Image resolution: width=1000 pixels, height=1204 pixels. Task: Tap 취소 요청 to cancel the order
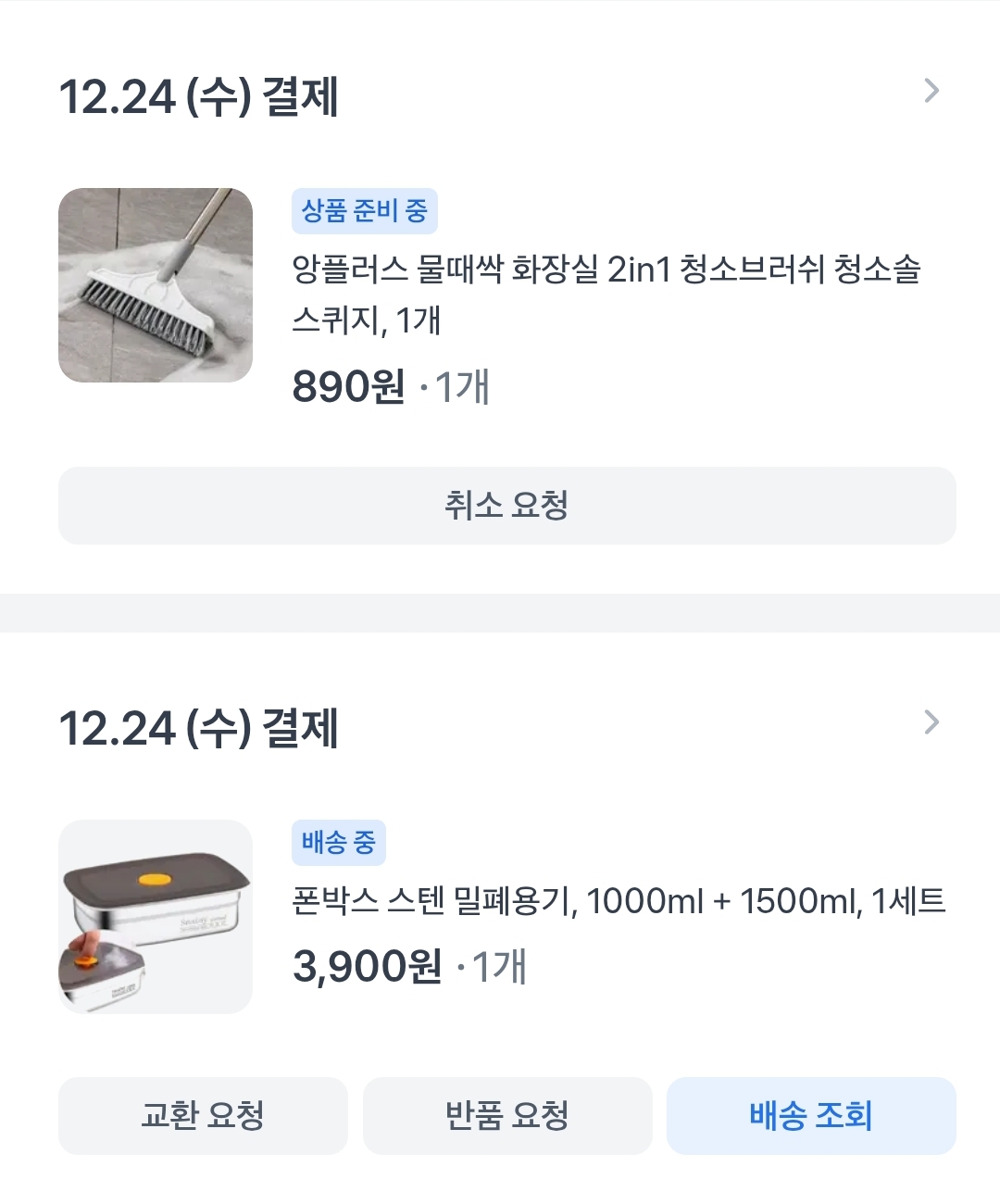tap(506, 506)
